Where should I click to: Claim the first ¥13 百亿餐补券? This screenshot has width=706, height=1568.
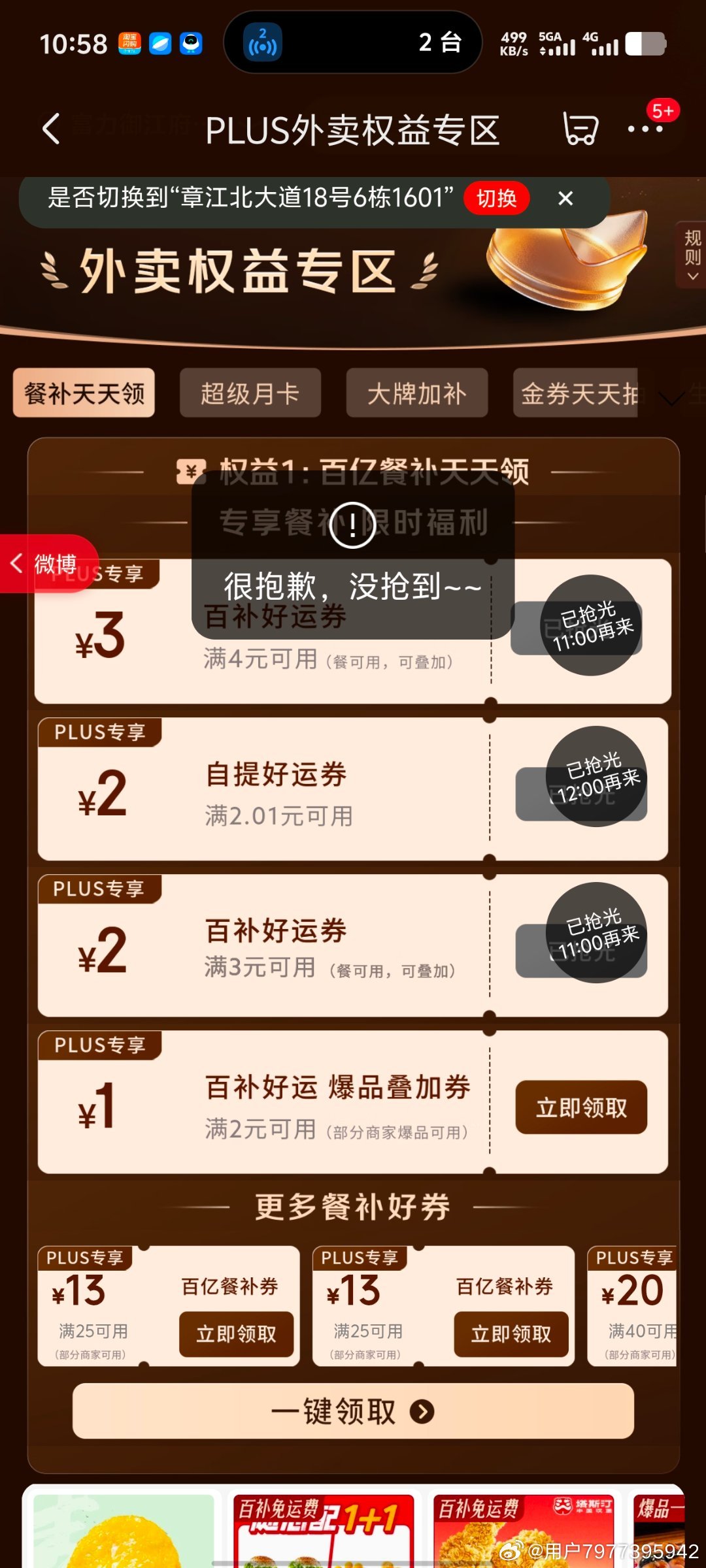[236, 1333]
